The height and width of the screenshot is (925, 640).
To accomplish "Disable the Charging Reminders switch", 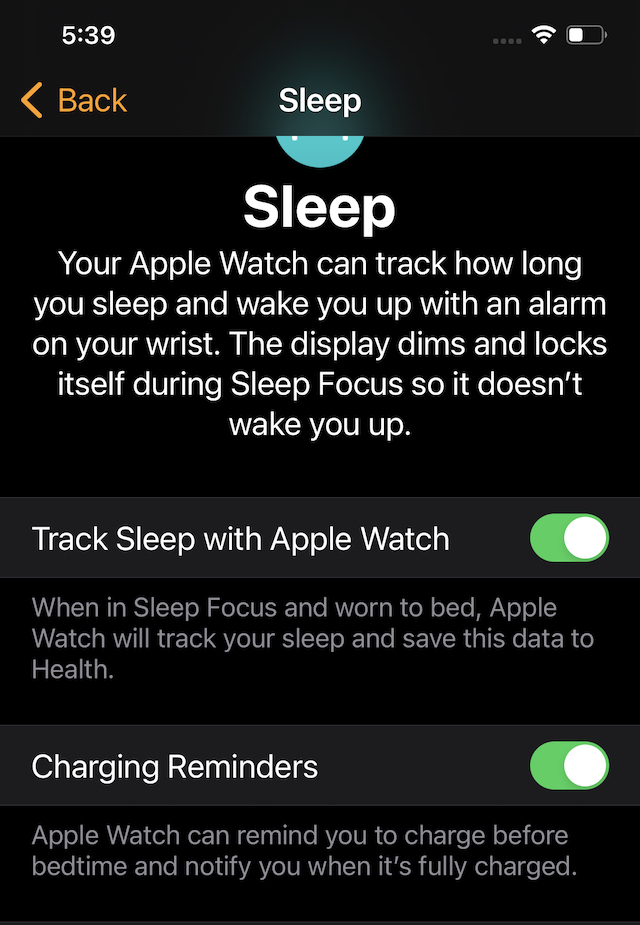I will [x=568, y=766].
